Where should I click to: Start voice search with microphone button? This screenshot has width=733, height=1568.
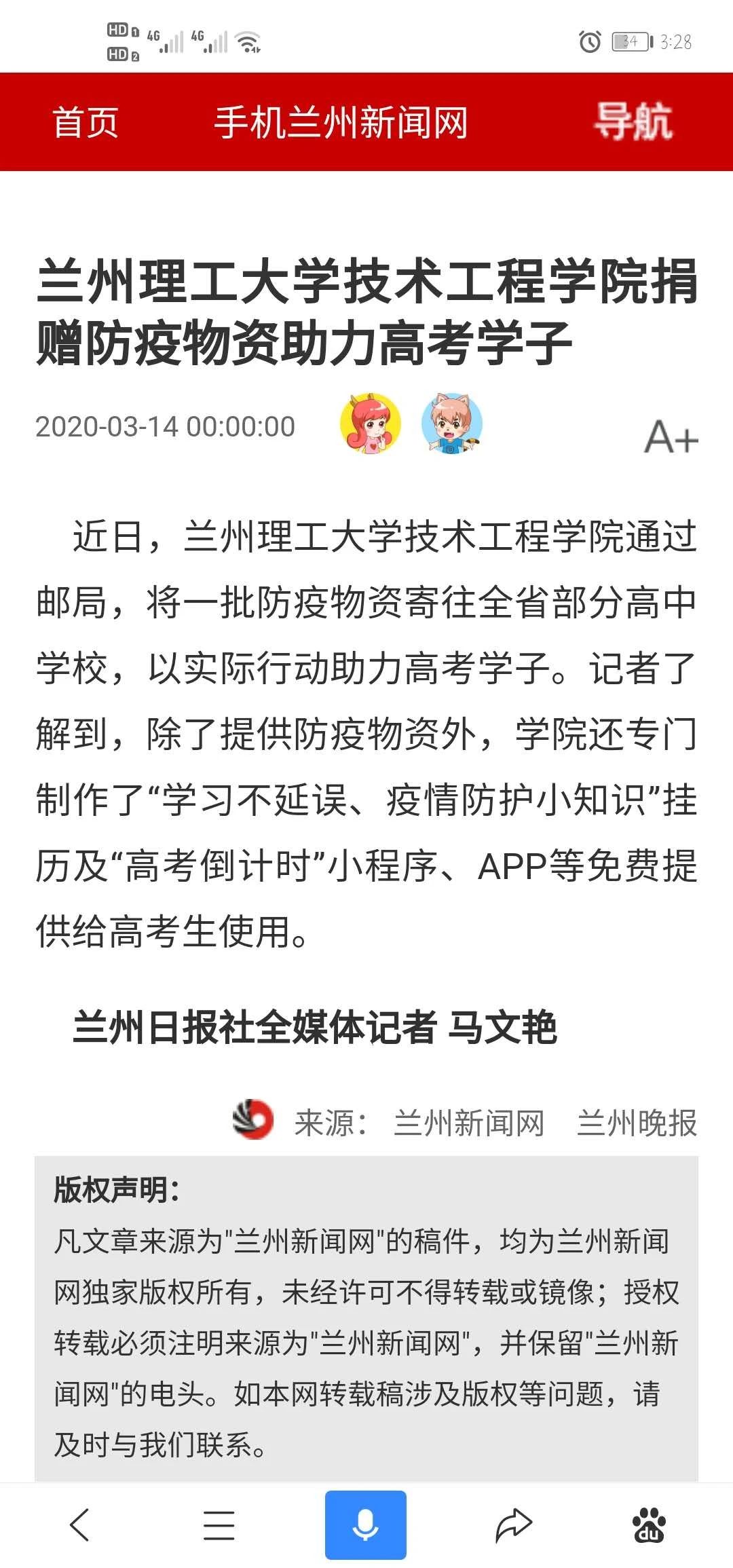click(x=365, y=1525)
